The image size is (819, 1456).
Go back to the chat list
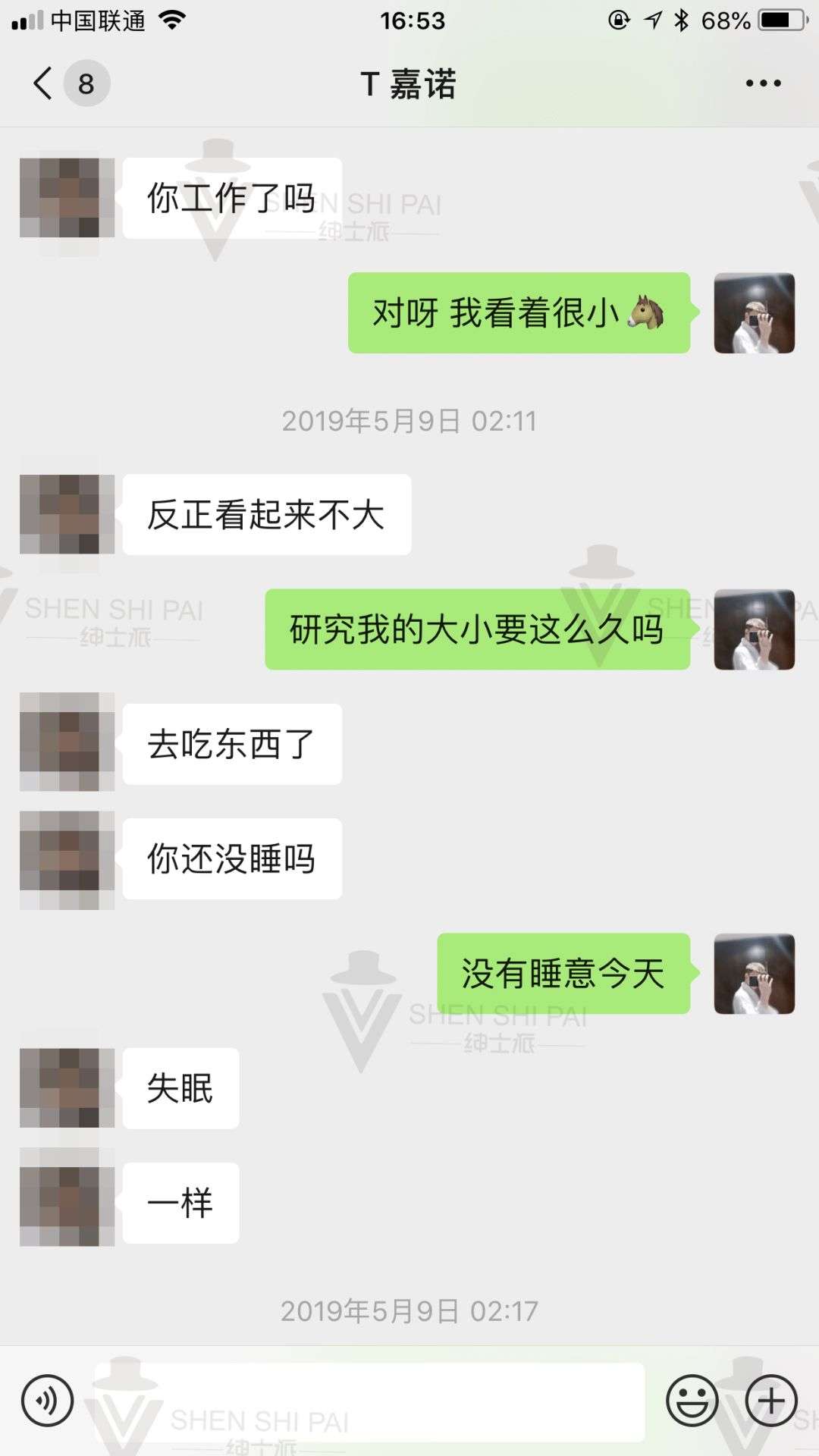(45, 83)
